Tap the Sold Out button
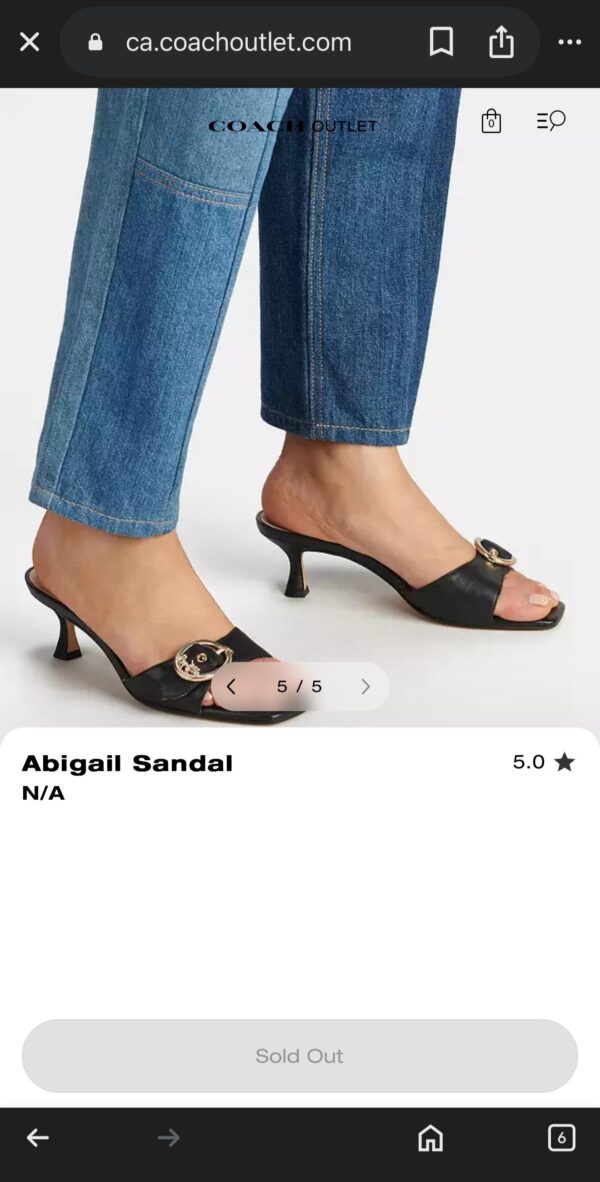The image size is (600, 1182). tap(300, 1056)
